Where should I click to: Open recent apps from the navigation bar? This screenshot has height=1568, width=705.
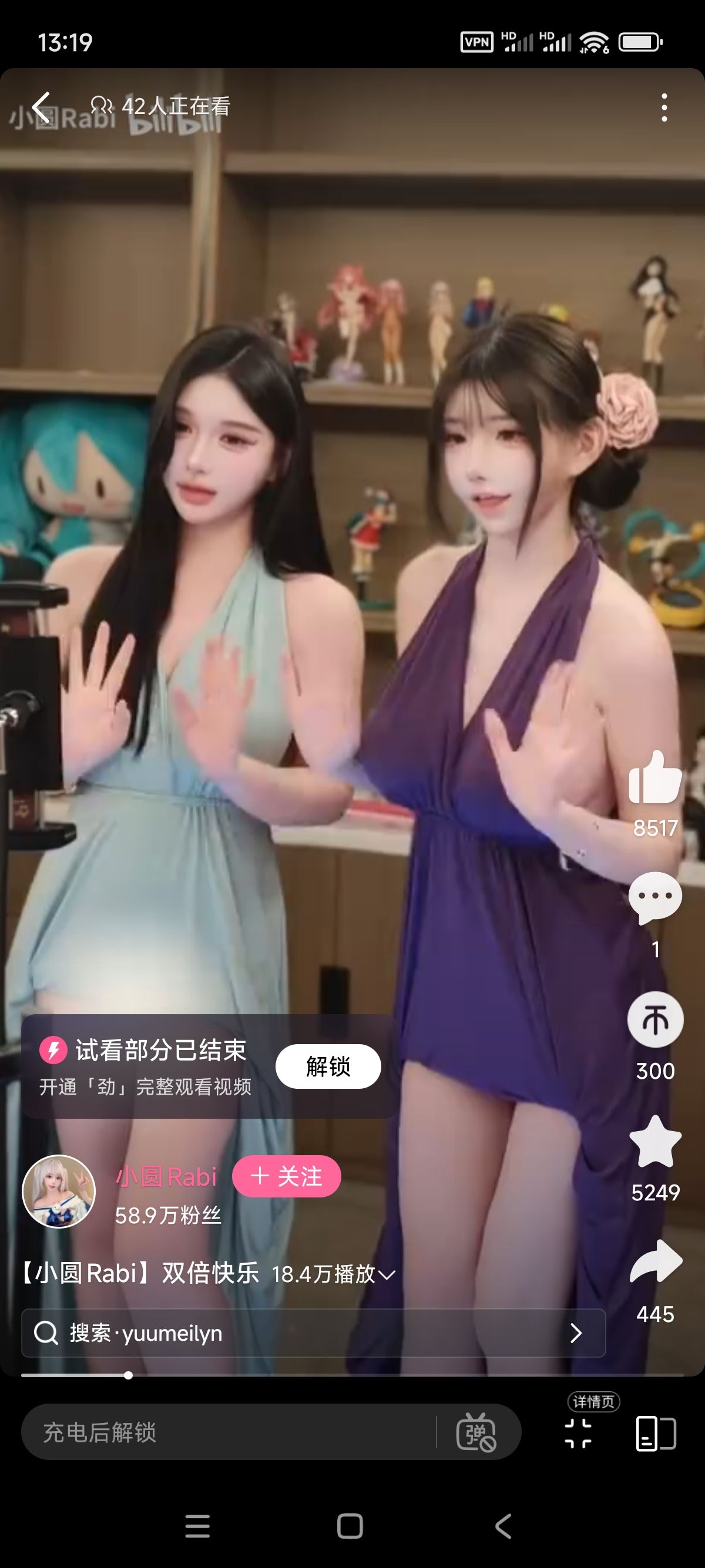click(x=197, y=1526)
